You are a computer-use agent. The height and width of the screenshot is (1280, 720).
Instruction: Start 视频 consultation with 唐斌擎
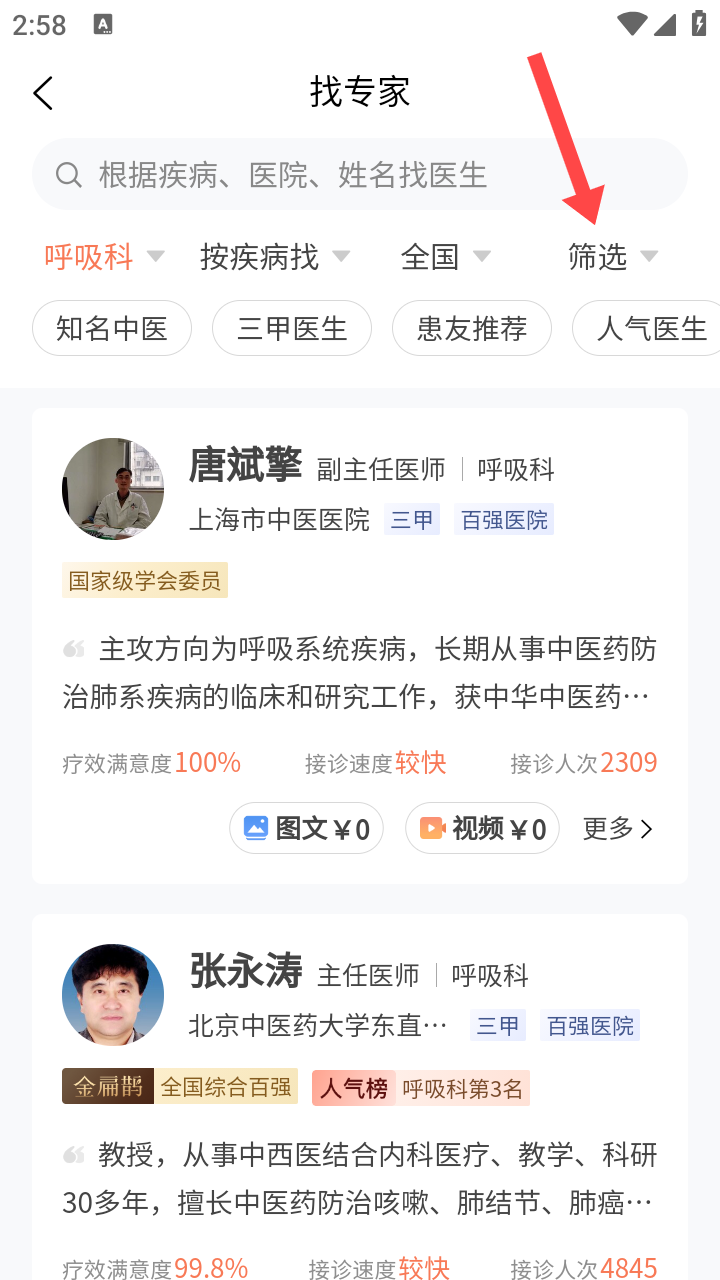pyautogui.click(x=482, y=828)
